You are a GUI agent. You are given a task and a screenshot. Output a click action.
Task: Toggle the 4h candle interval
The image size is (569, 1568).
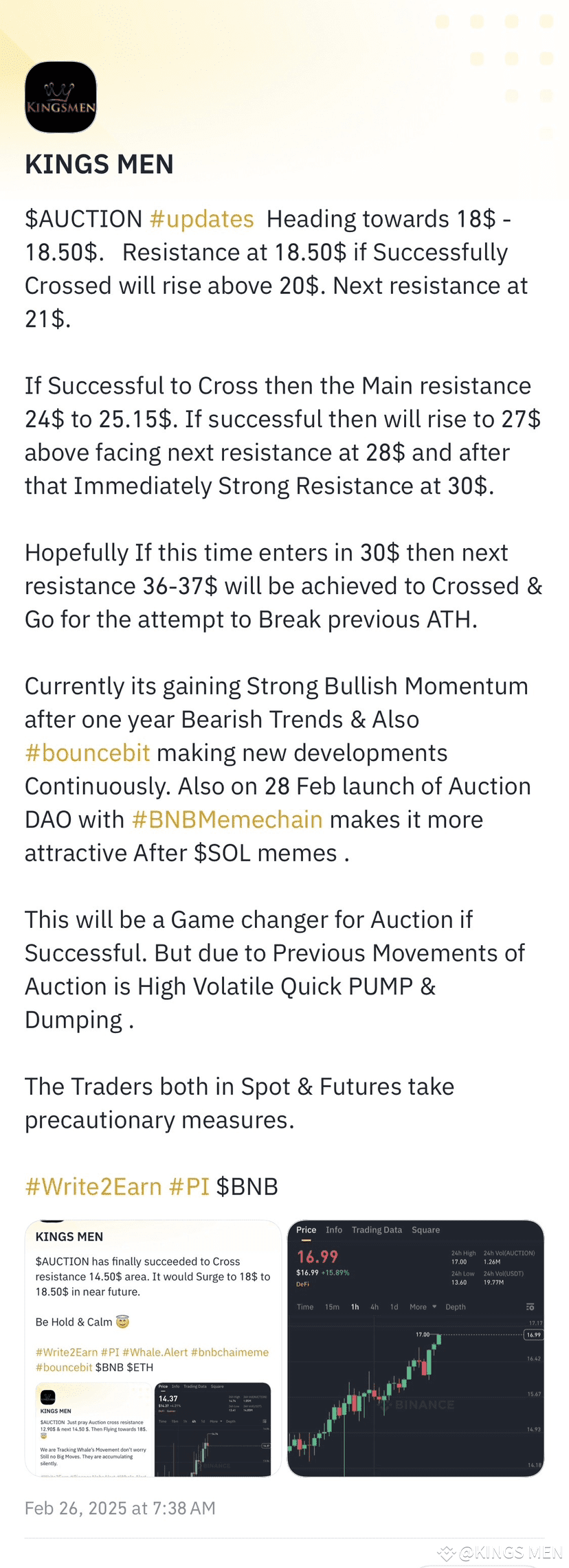pyautogui.click(x=374, y=1306)
